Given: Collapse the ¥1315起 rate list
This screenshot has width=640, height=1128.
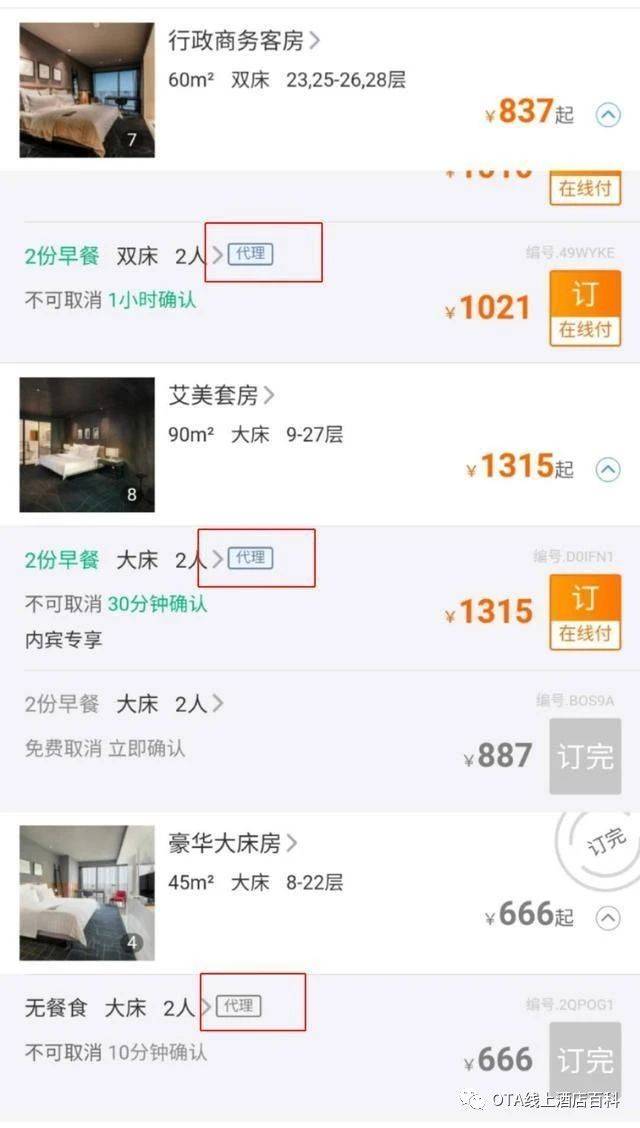Looking at the screenshot, I should pyautogui.click(x=608, y=470).
